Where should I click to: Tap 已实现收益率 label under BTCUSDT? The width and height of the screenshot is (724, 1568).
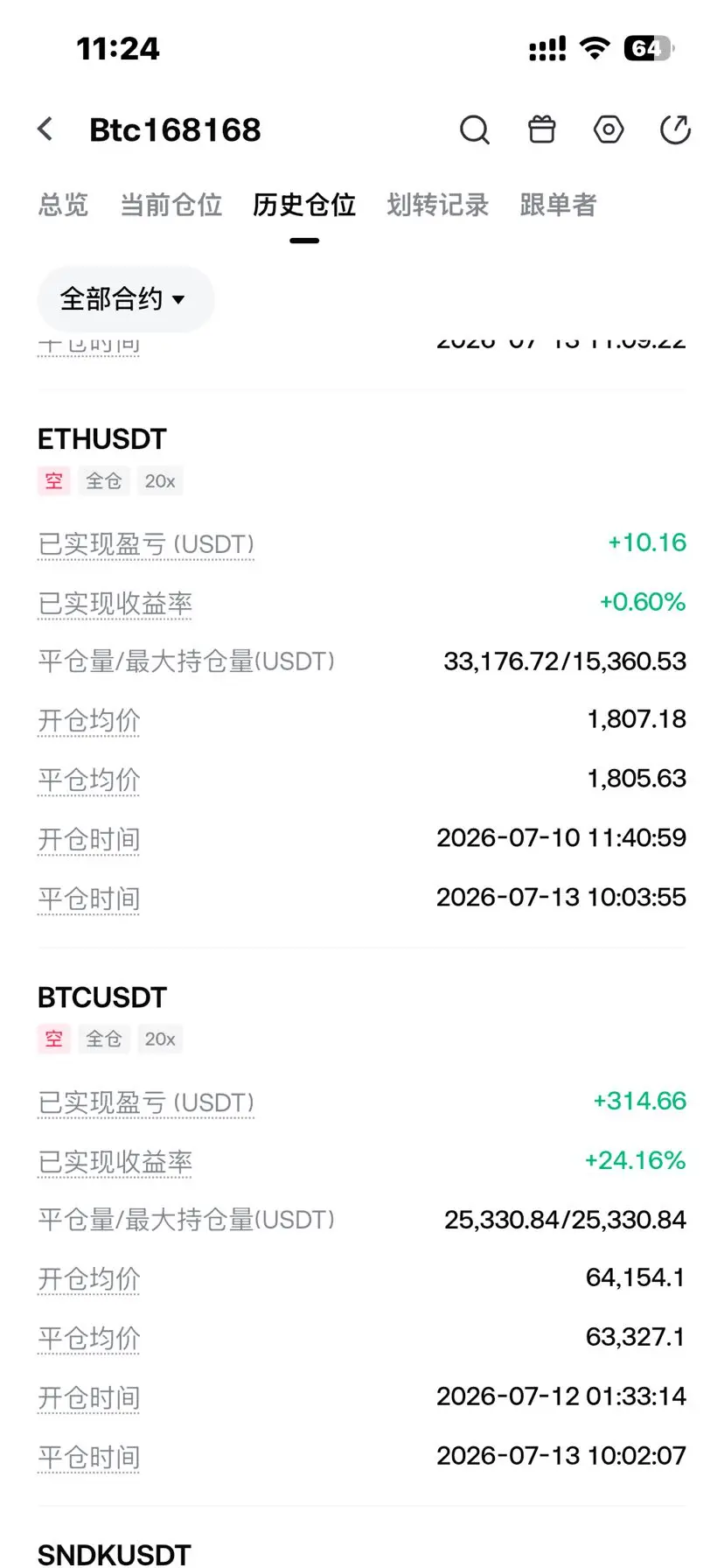[115, 1162]
